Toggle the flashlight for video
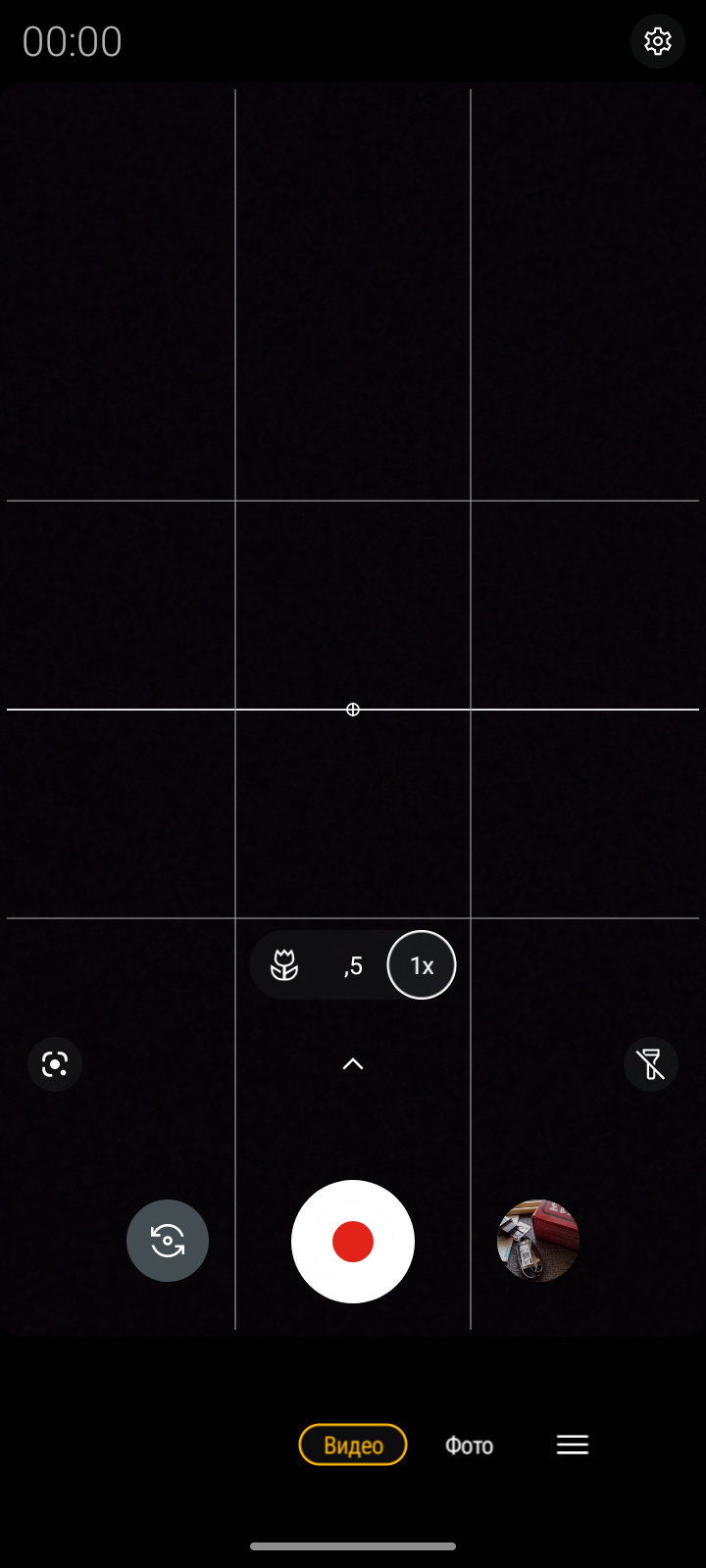Screen dimensions: 706x1568 click(x=650, y=1064)
